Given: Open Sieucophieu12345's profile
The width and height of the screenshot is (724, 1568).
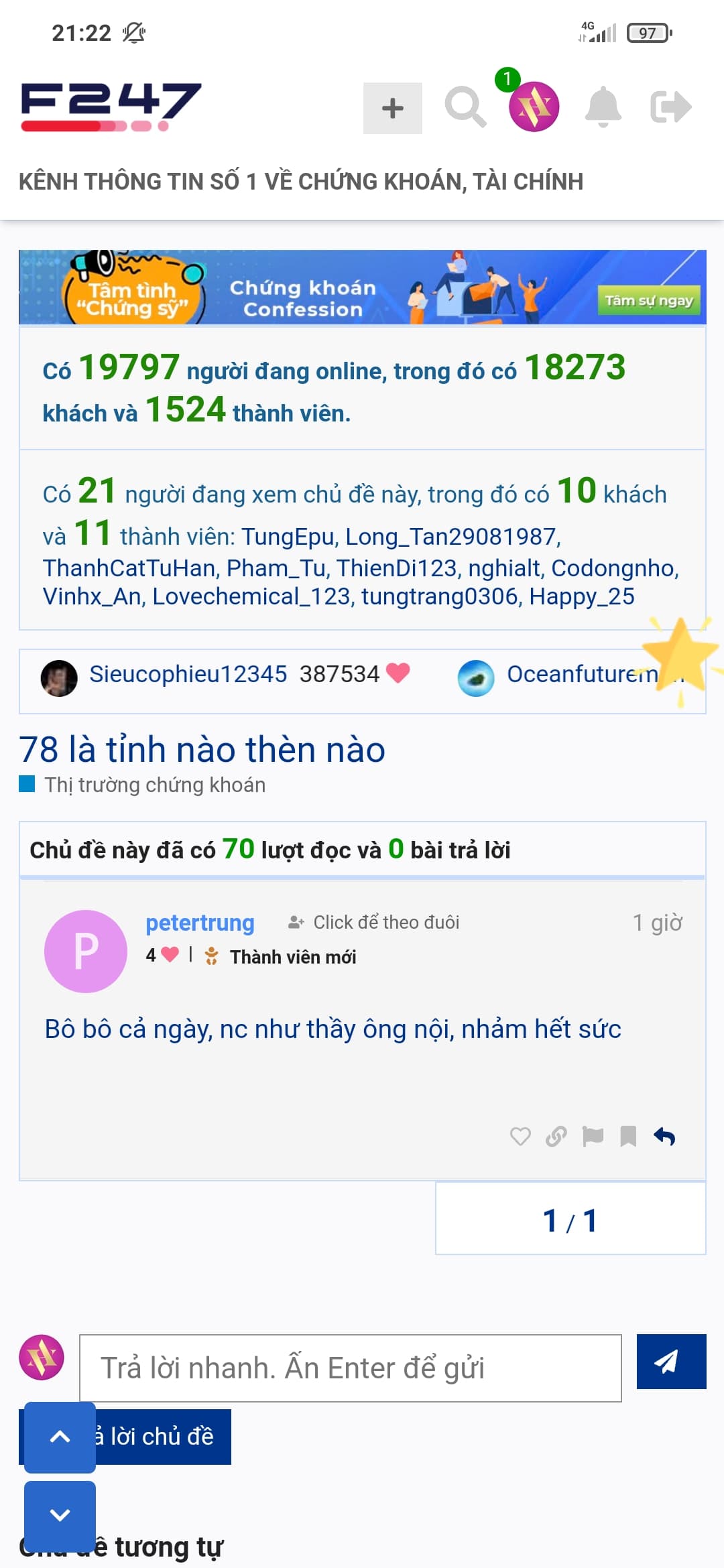Looking at the screenshot, I should click(188, 674).
